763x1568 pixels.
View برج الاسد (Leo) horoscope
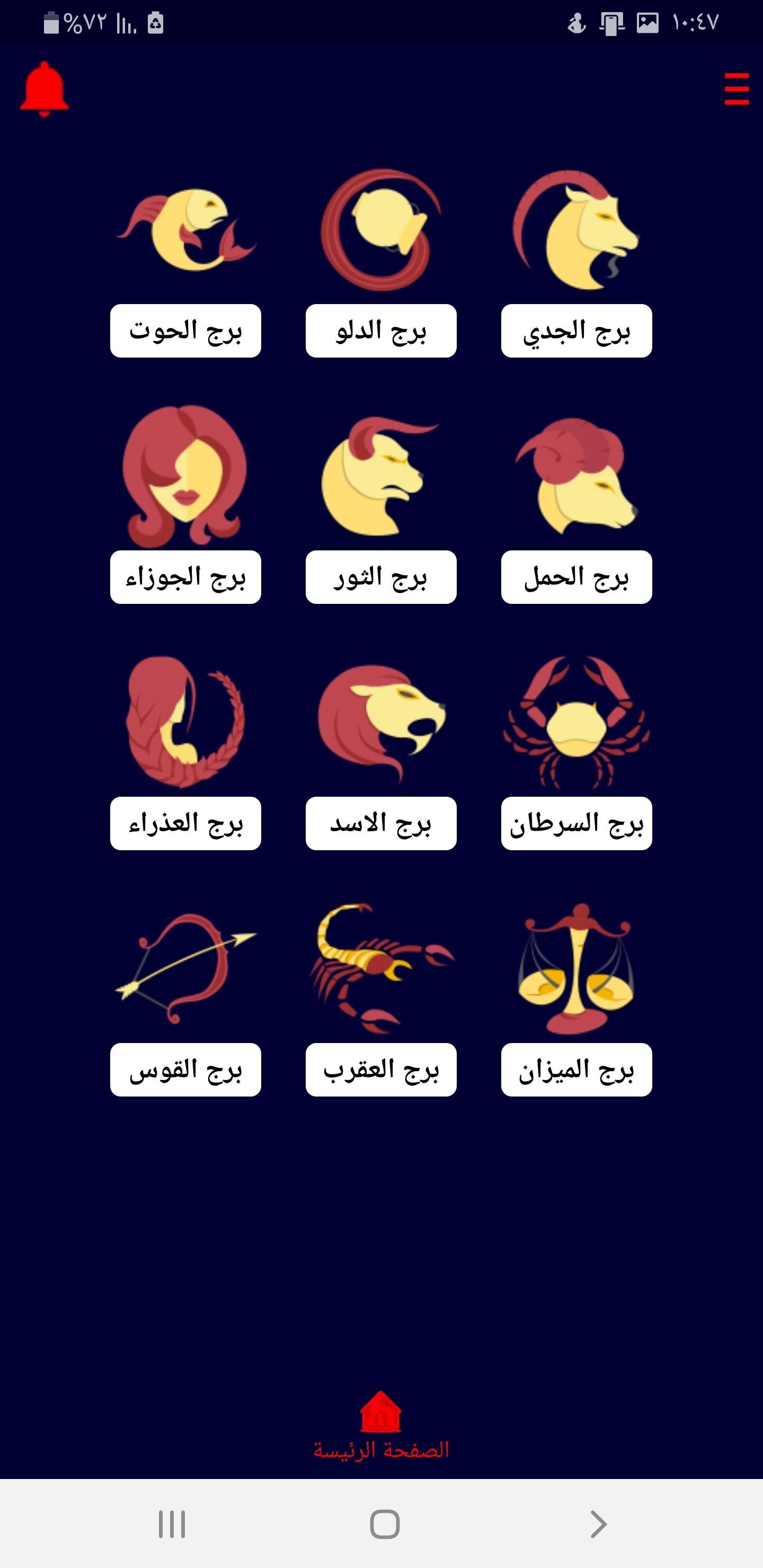click(x=381, y=823)
